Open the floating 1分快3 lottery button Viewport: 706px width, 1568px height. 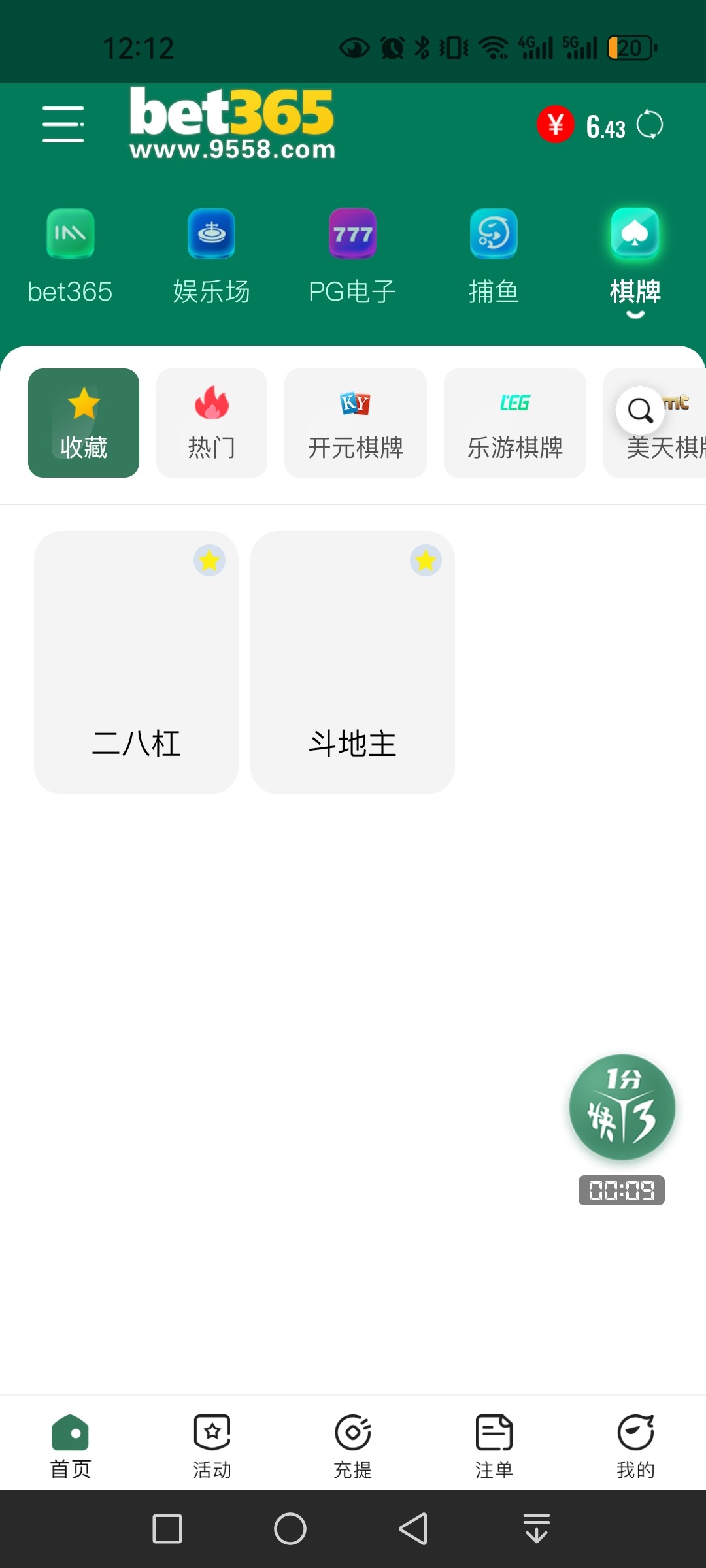point(622,1107)
